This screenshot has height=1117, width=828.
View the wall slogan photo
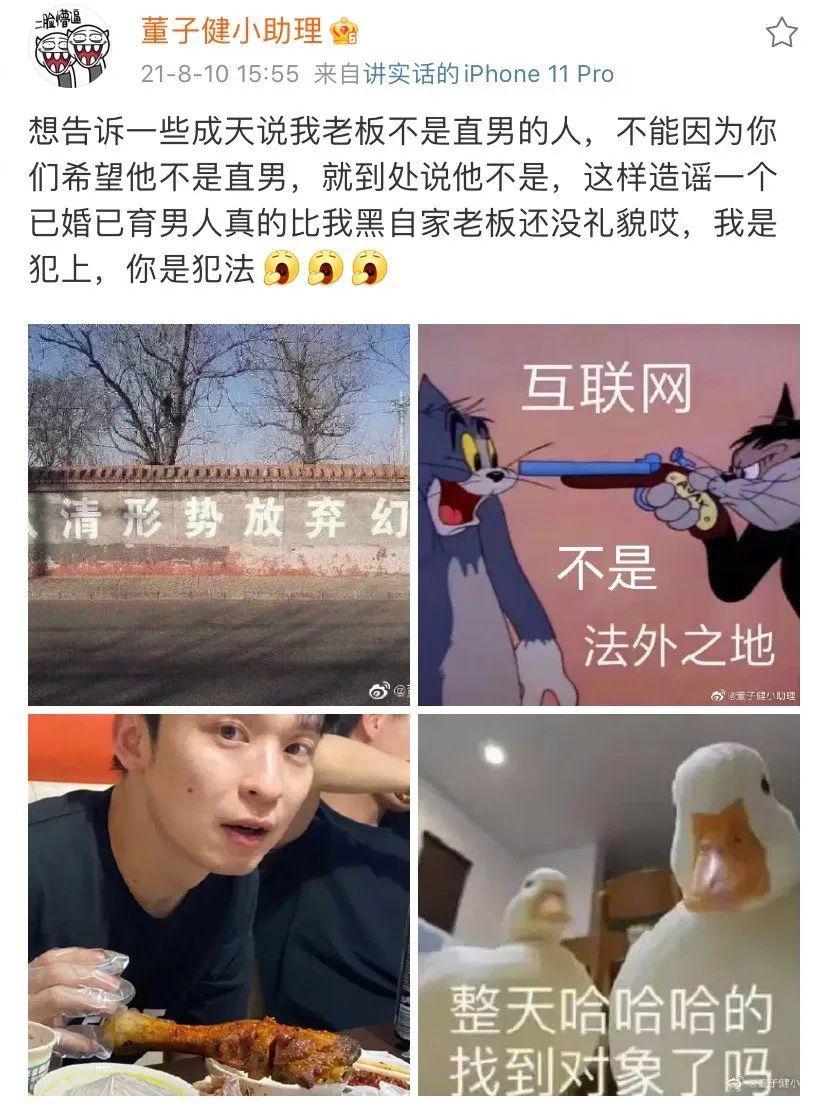tap(218, 514)
